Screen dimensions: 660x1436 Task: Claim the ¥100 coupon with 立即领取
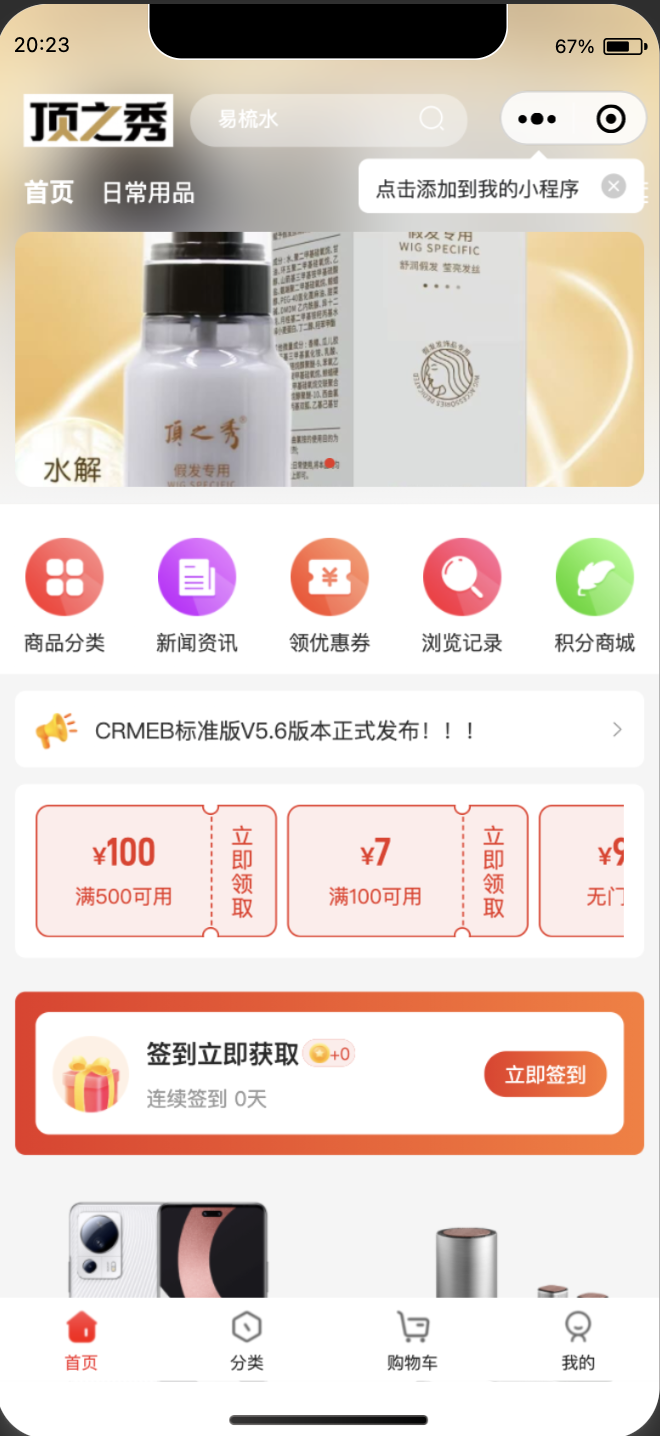[242, 872]
